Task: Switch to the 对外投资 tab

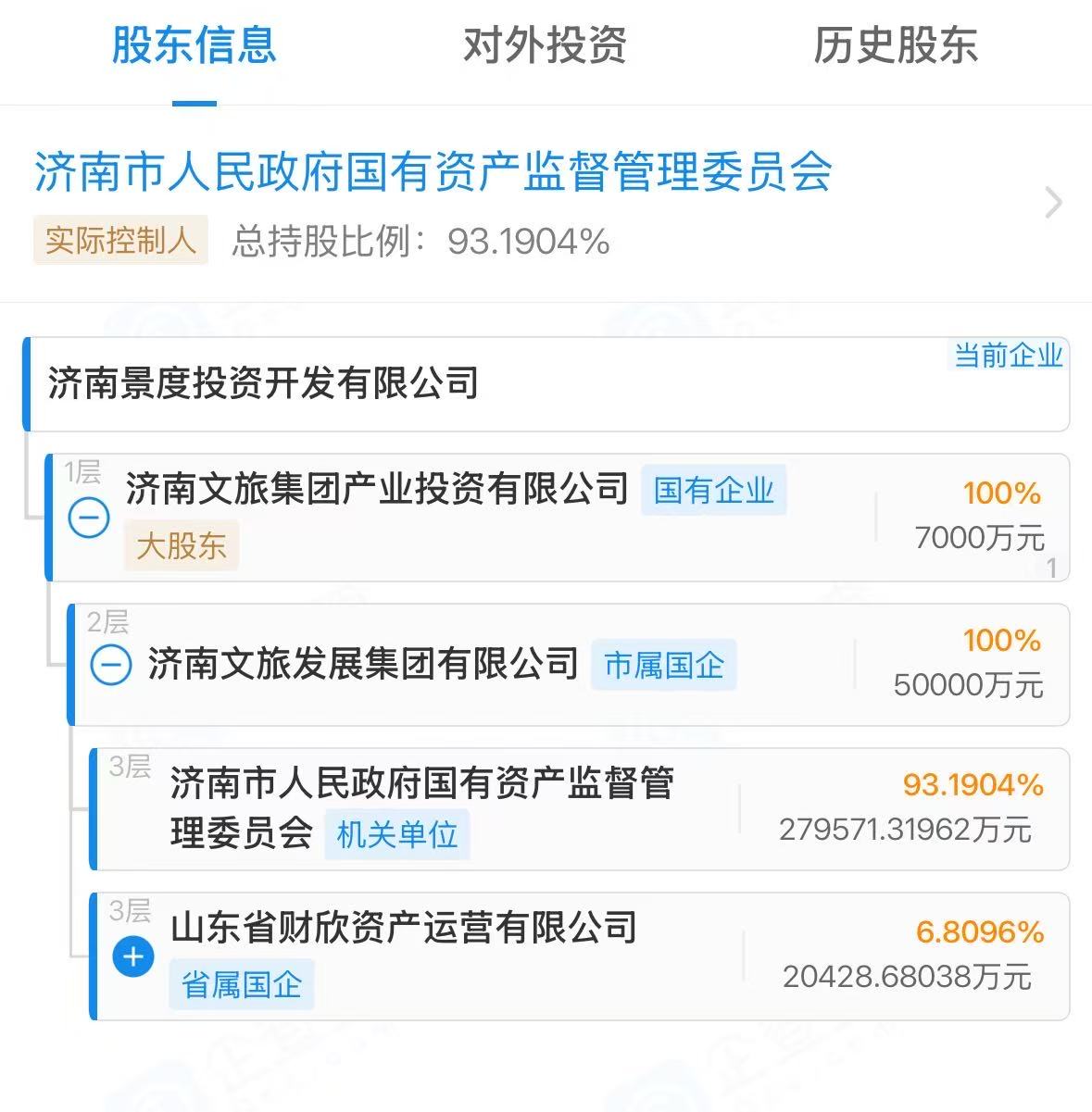Action: click(x=545, y=45)
